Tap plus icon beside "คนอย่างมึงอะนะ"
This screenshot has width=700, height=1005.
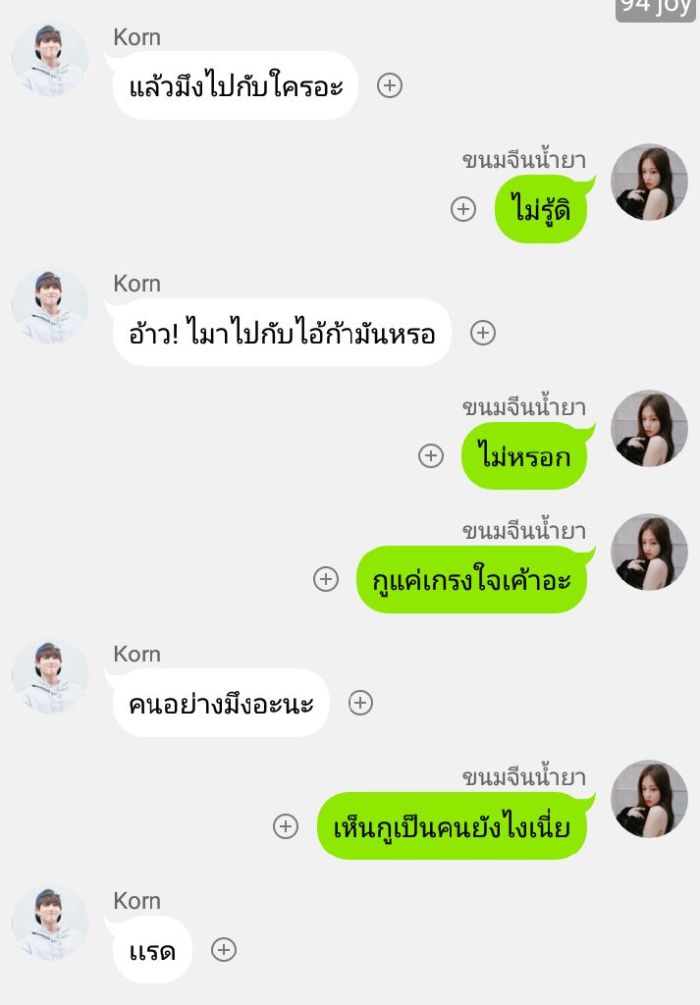pos(361,703)
